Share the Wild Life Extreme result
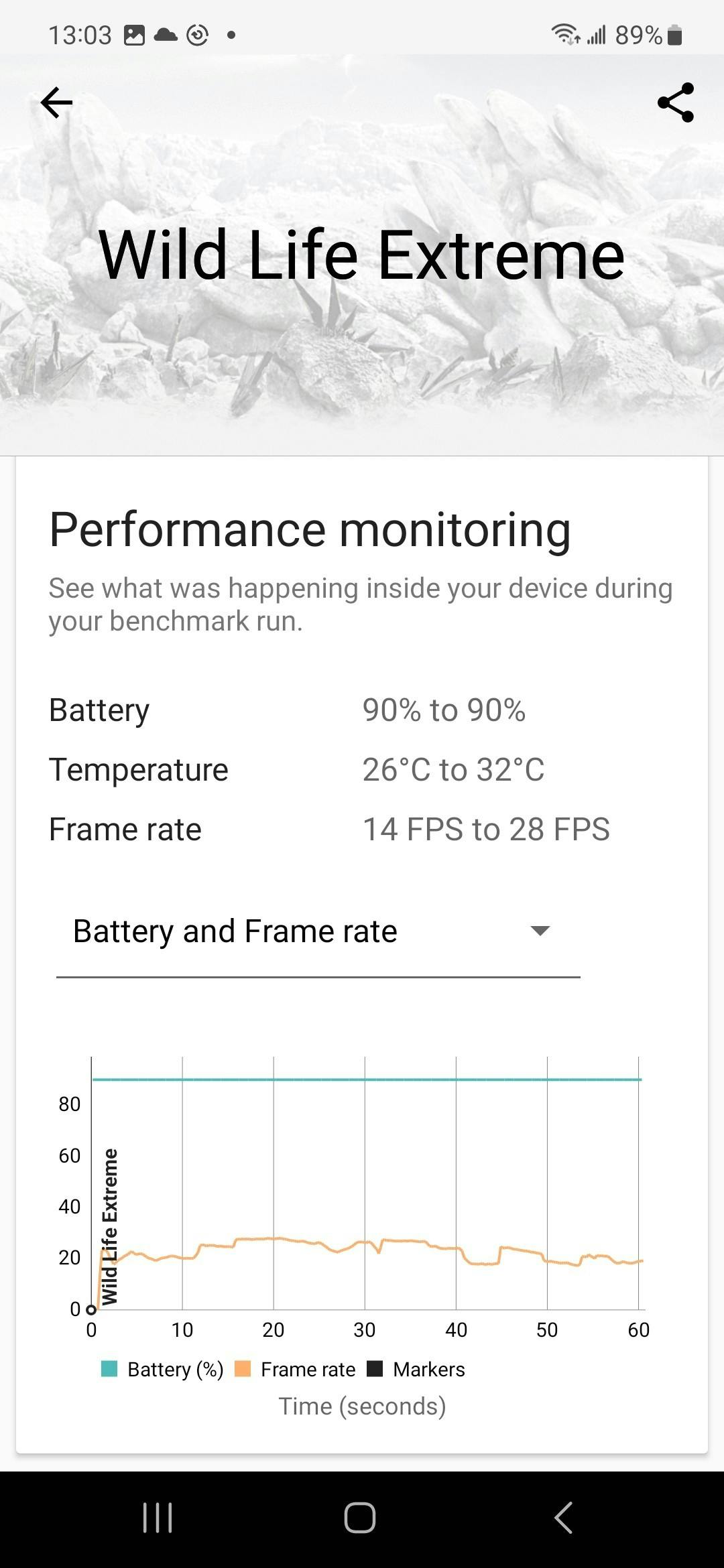 (x=676, y=103)
